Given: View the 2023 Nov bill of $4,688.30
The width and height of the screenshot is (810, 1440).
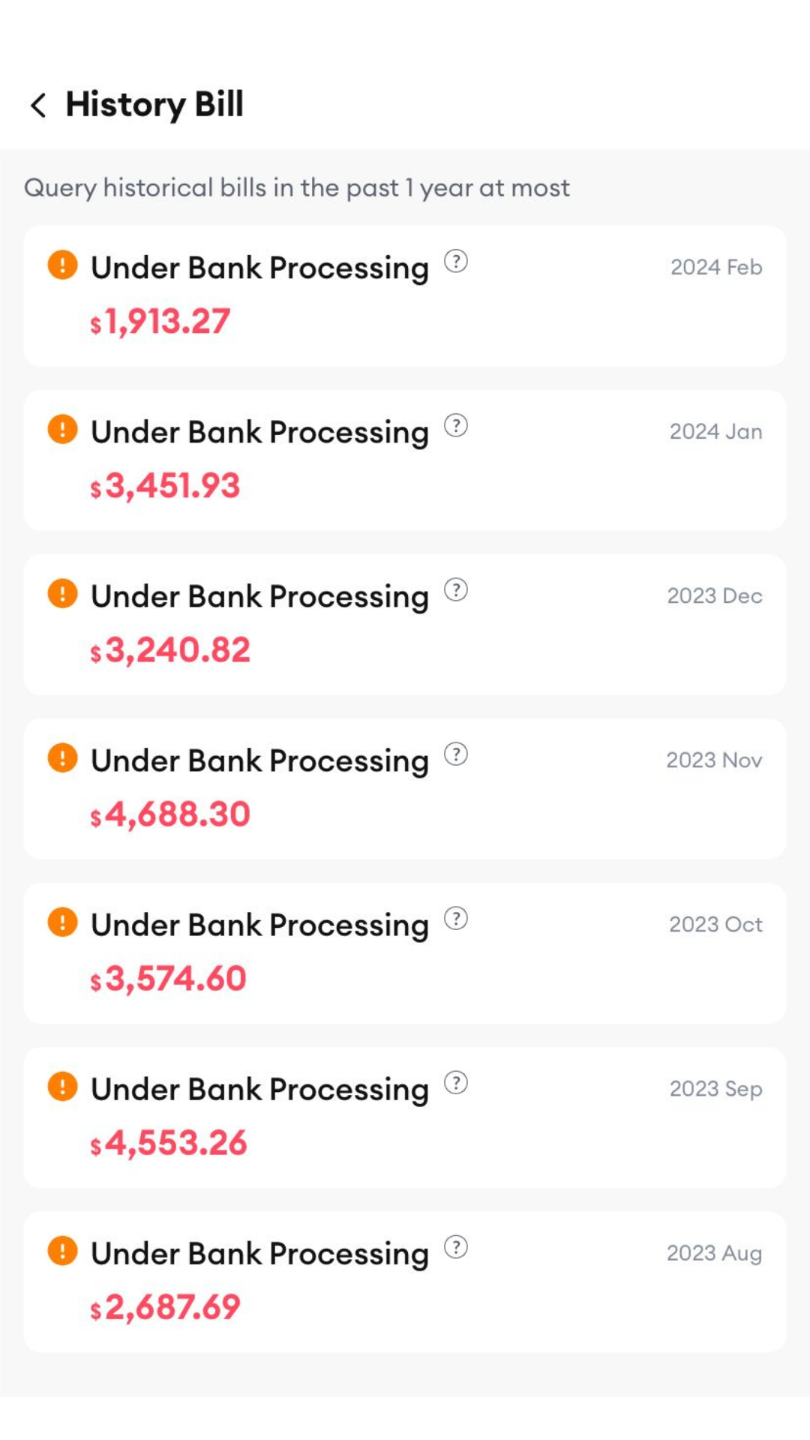Looking at the screenshot, I should point(404,788).
